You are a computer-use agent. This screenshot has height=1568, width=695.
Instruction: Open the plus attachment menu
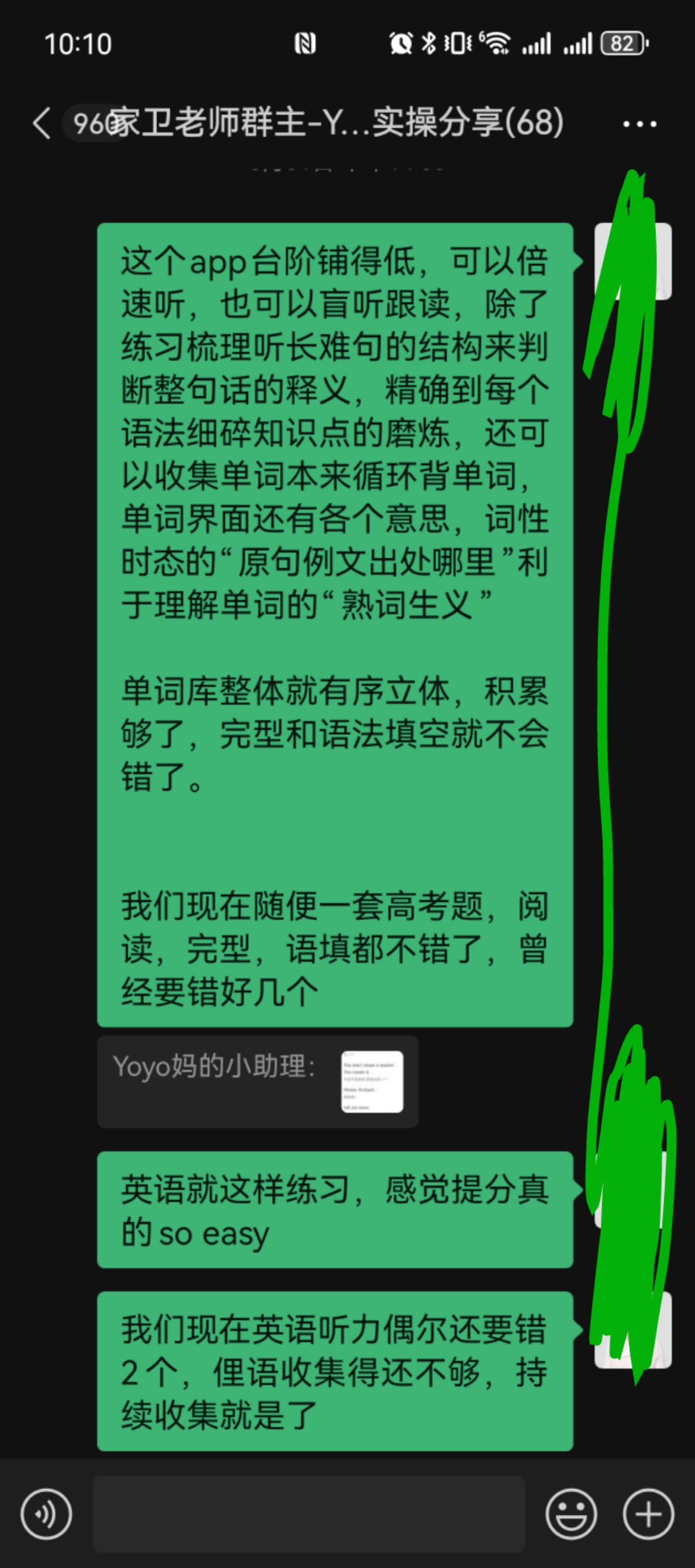coord(648,1514)
